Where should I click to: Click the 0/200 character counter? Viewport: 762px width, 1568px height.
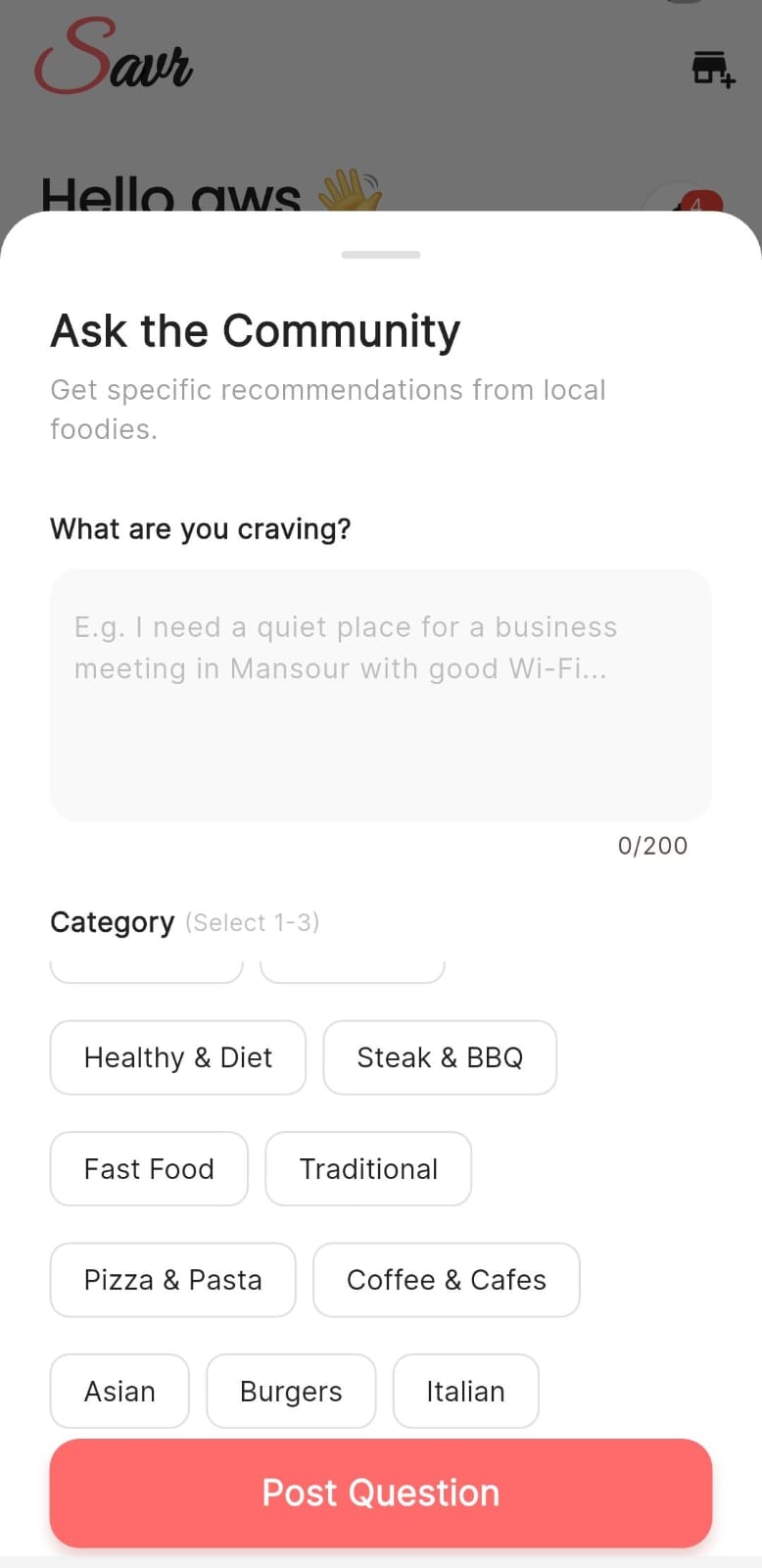click(x=652, y=846)
